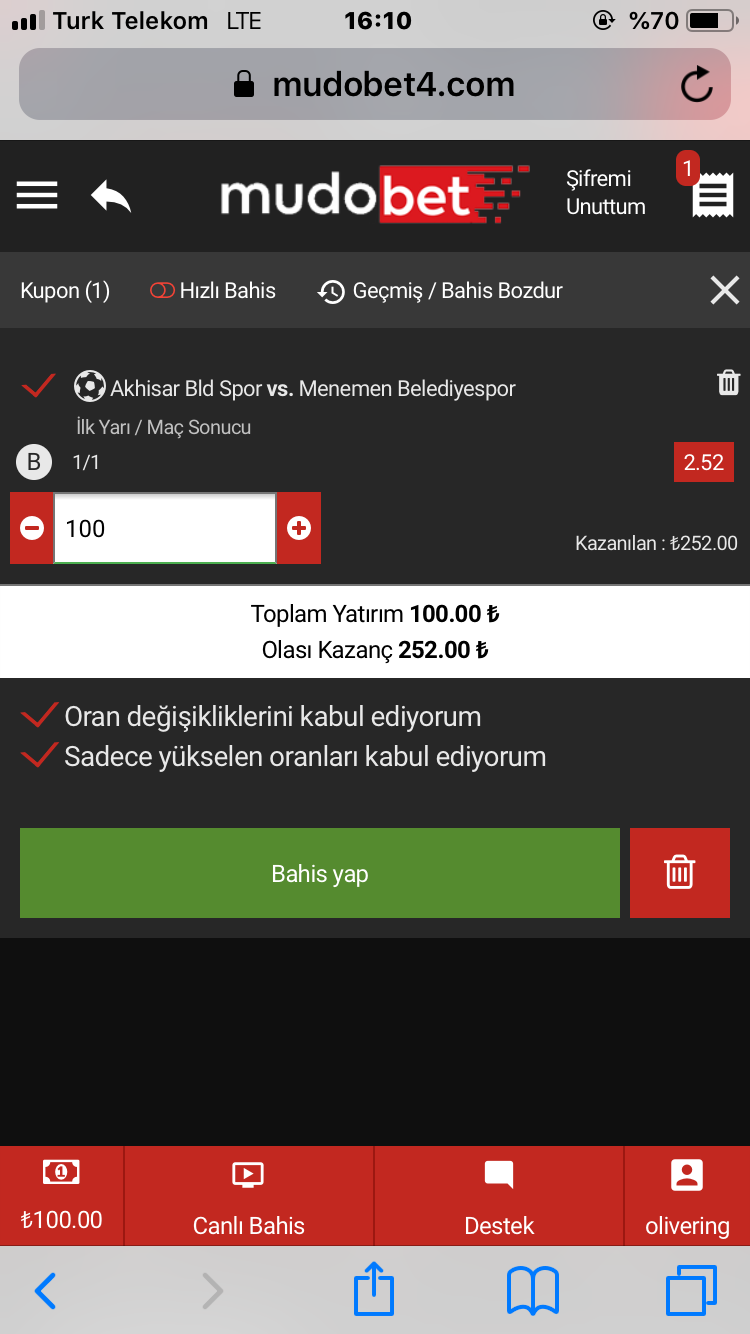Screen dimensions: 750x1334
Task: Place the bet with Bahis yap
Action: [320, 873]
